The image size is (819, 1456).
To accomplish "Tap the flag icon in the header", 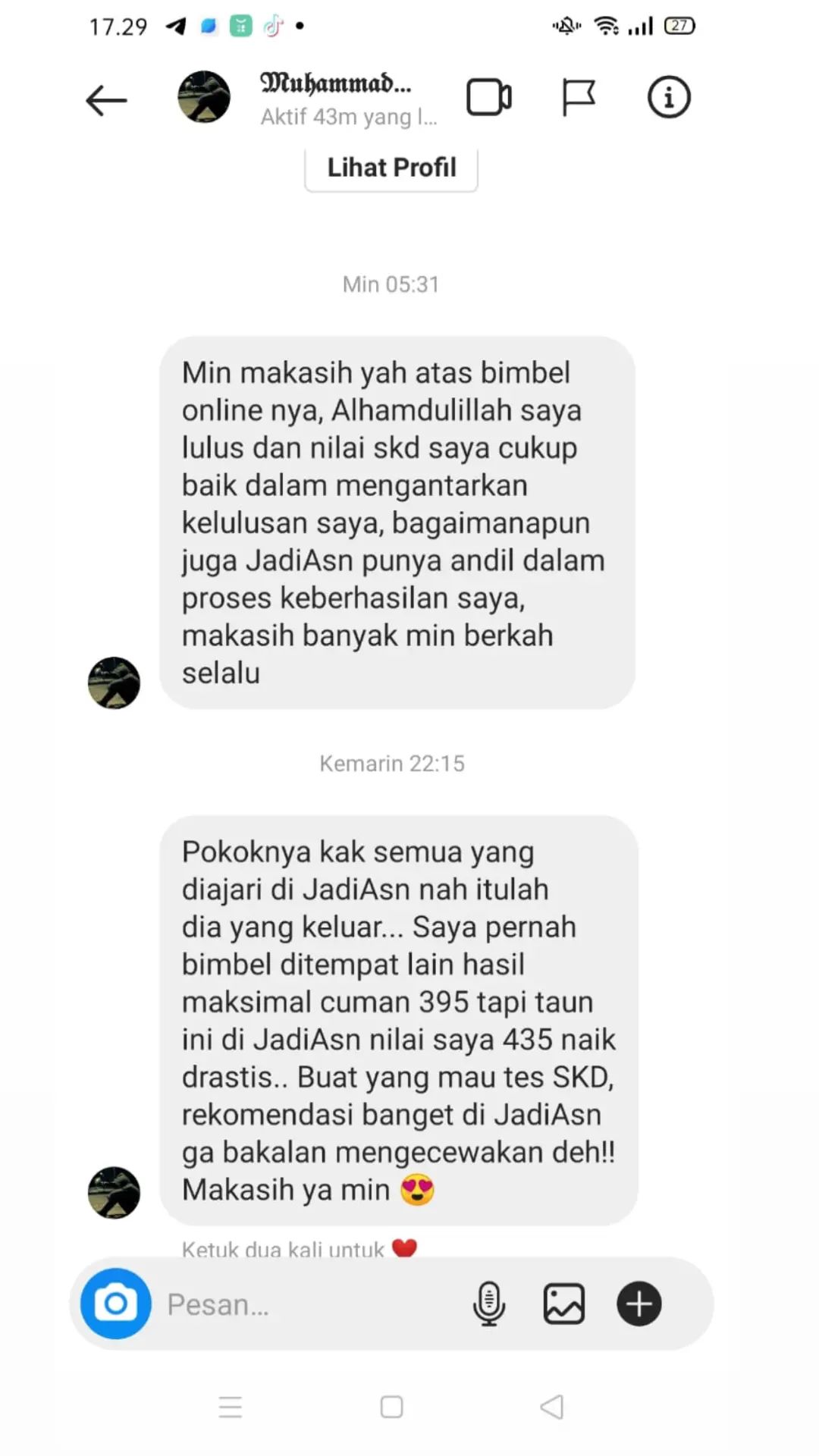I will pyautogui.click(x=579, y=98).
